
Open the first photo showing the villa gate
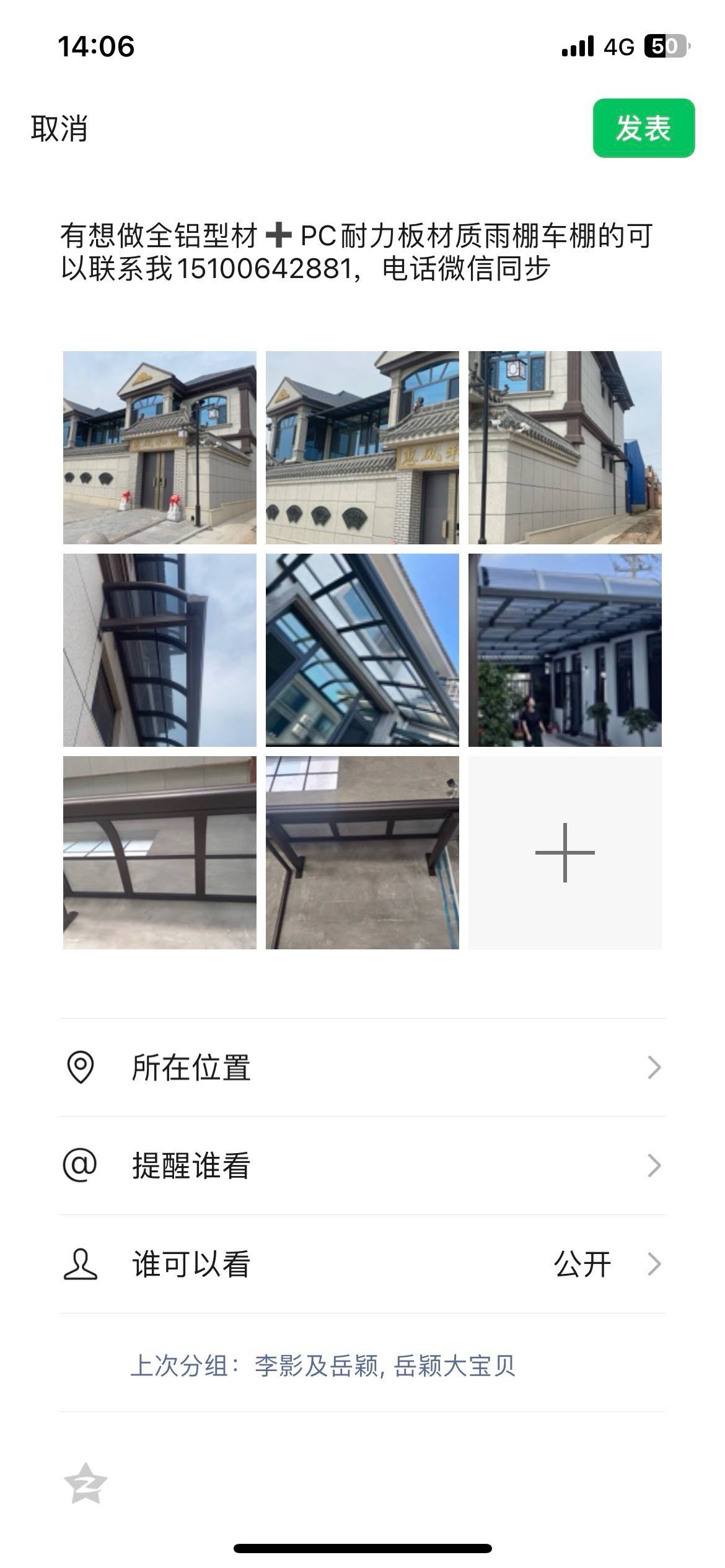pyautogui.click(x=159, y=447)
